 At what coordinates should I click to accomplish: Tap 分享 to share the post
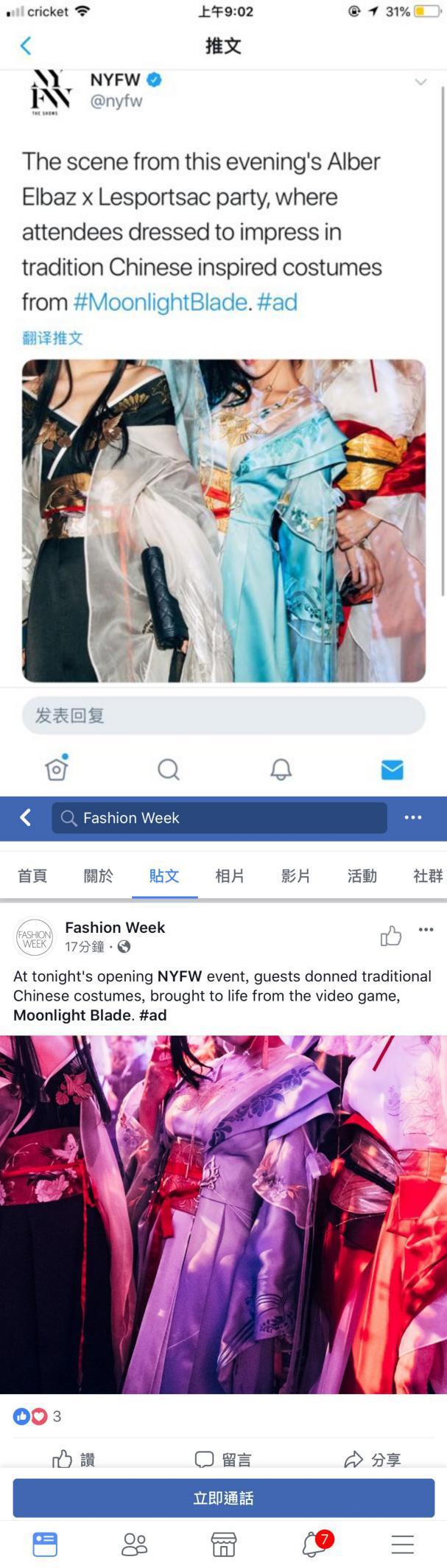[373, 1458]
